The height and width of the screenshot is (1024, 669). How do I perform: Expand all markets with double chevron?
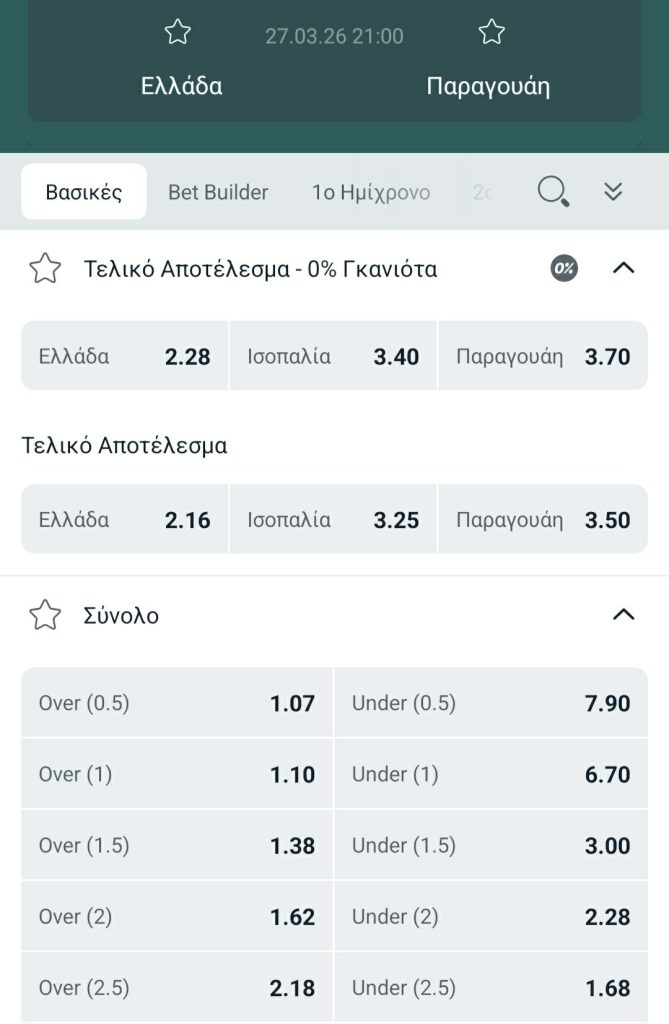pos(614,191)
